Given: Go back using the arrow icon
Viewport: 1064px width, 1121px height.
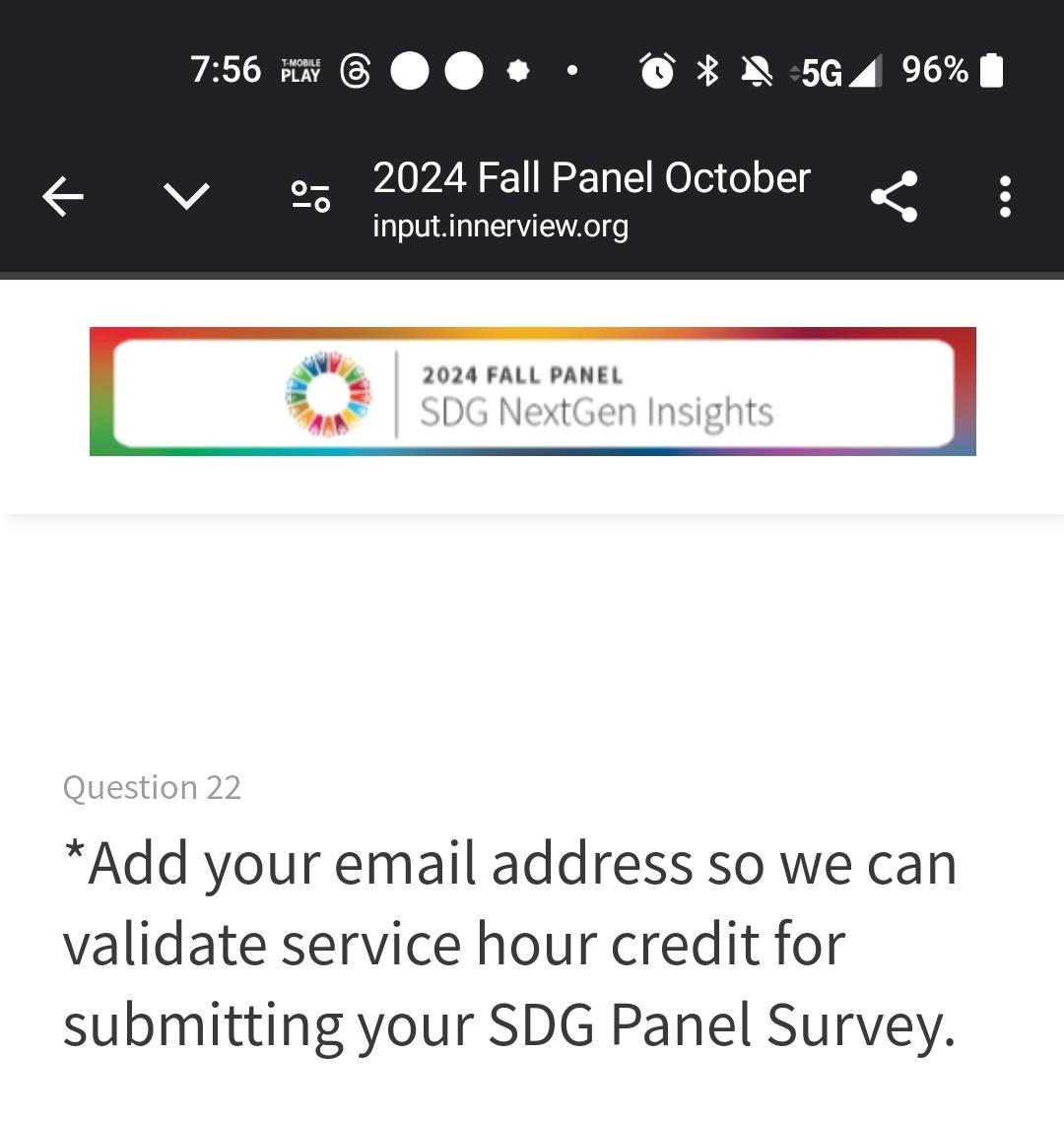Looking at the screenshot, I should (63, 197).
